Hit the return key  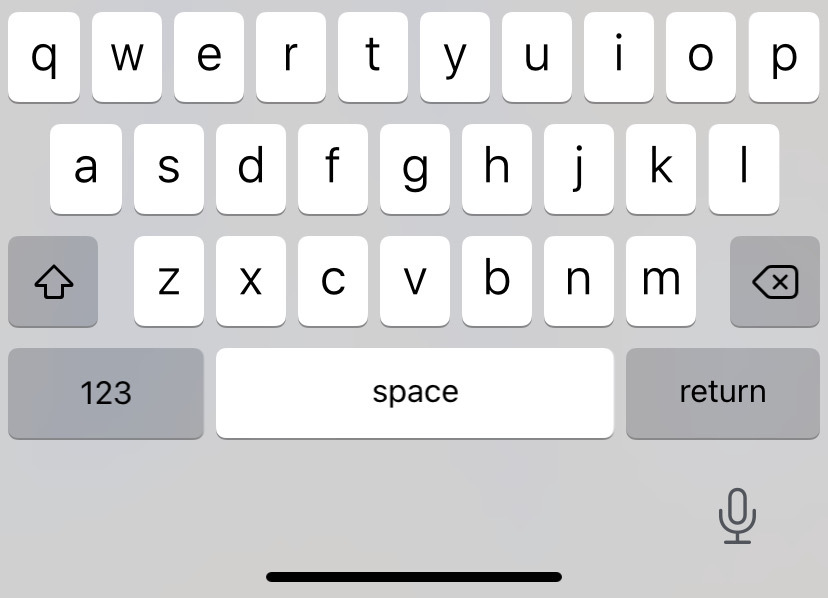click(722, 393)
